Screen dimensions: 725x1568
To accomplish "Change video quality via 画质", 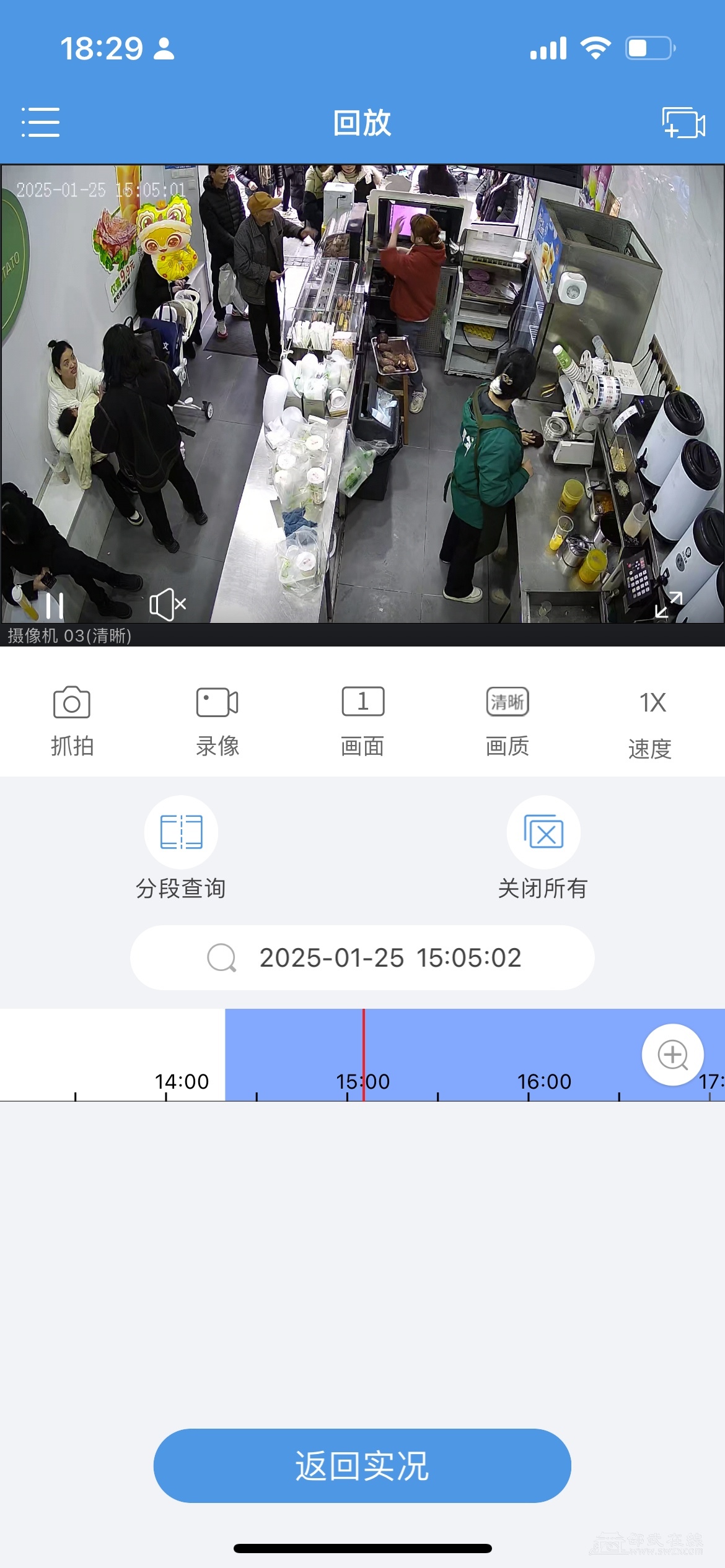I will 507,721.
